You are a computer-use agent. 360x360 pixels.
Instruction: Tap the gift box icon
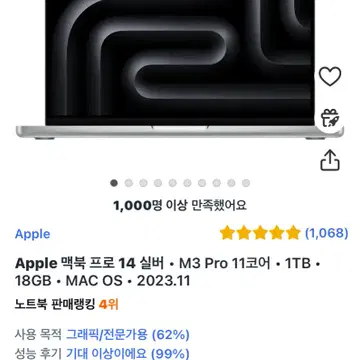[330, 118]
